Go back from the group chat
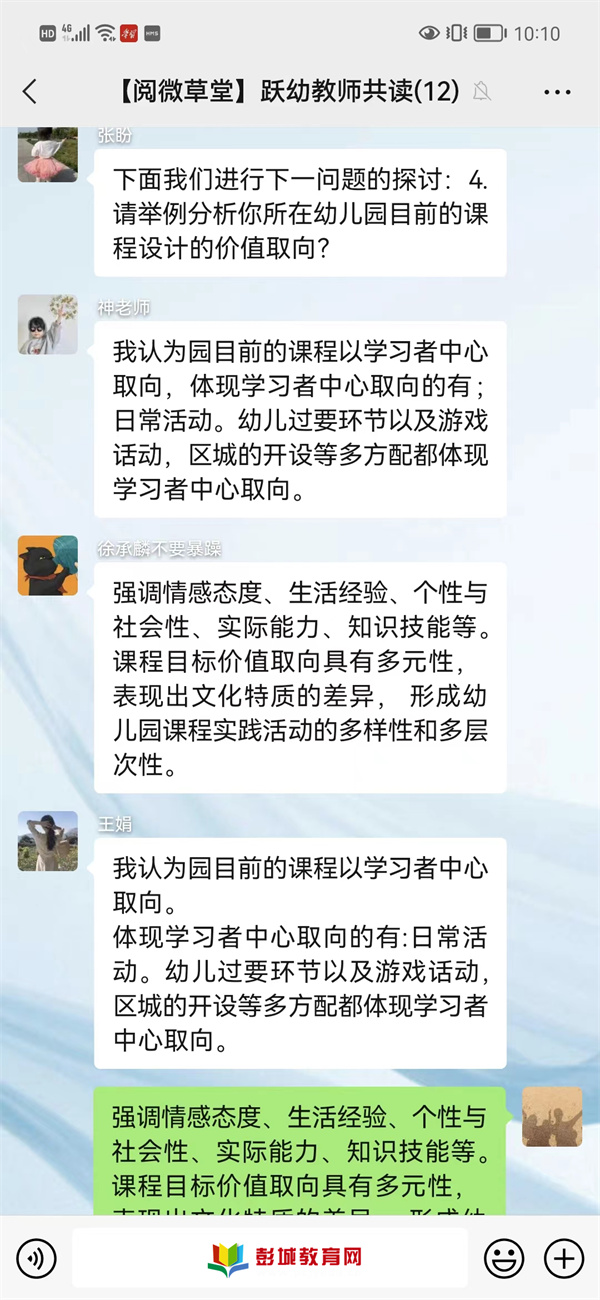The width and height of the screenshot is (600, 1300). tap(30, 92)
